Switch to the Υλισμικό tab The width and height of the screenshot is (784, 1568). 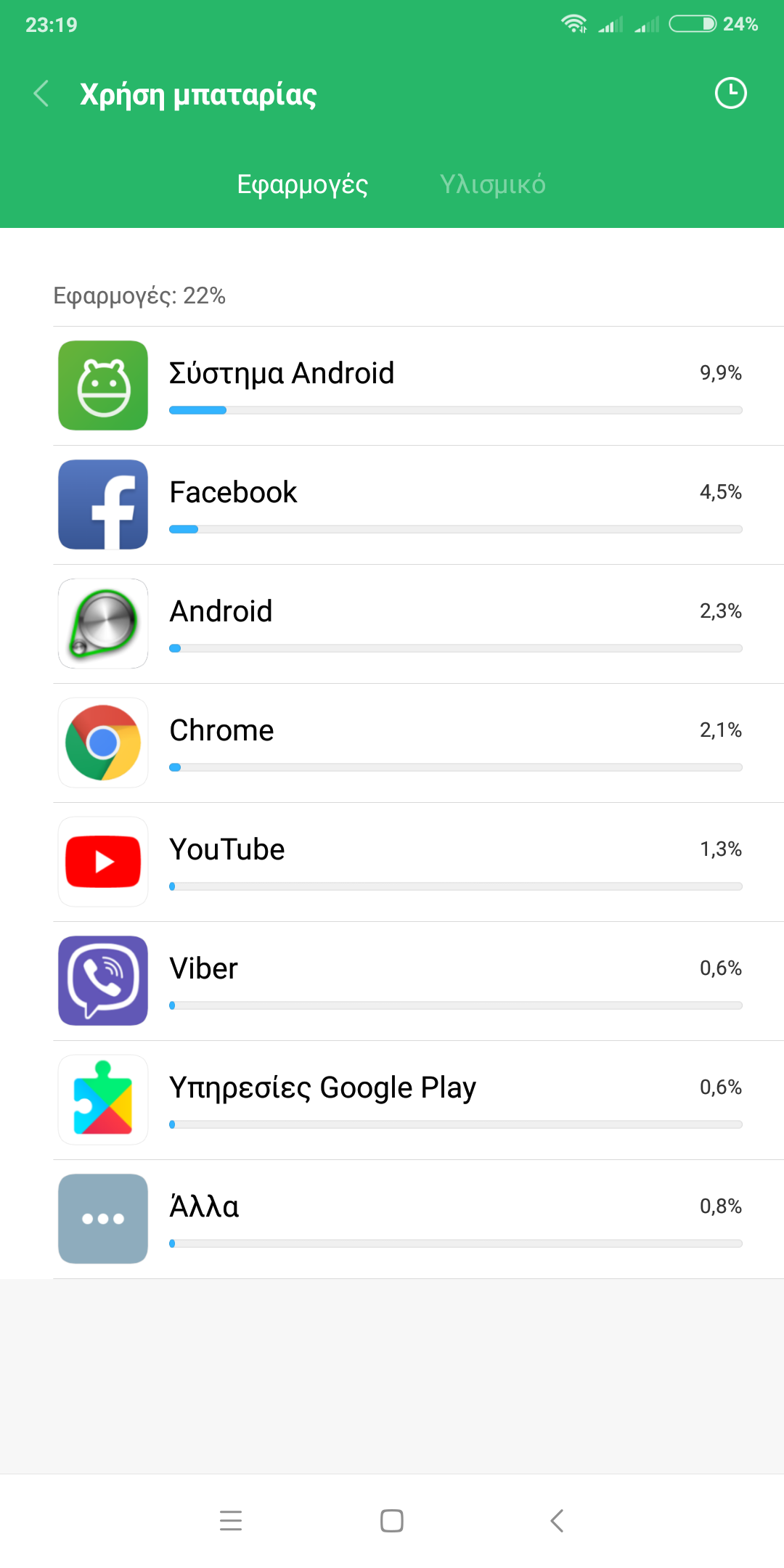click(492, 184)
